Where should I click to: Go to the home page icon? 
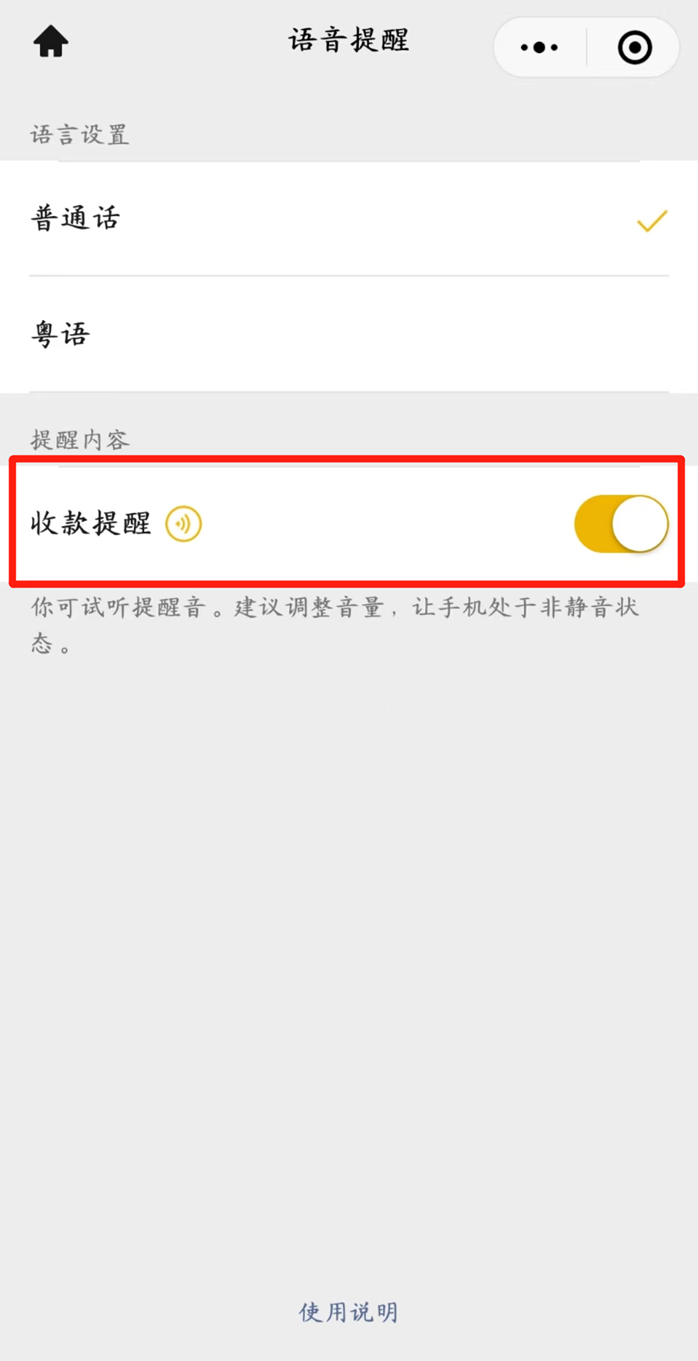click(x=50, y=42)
